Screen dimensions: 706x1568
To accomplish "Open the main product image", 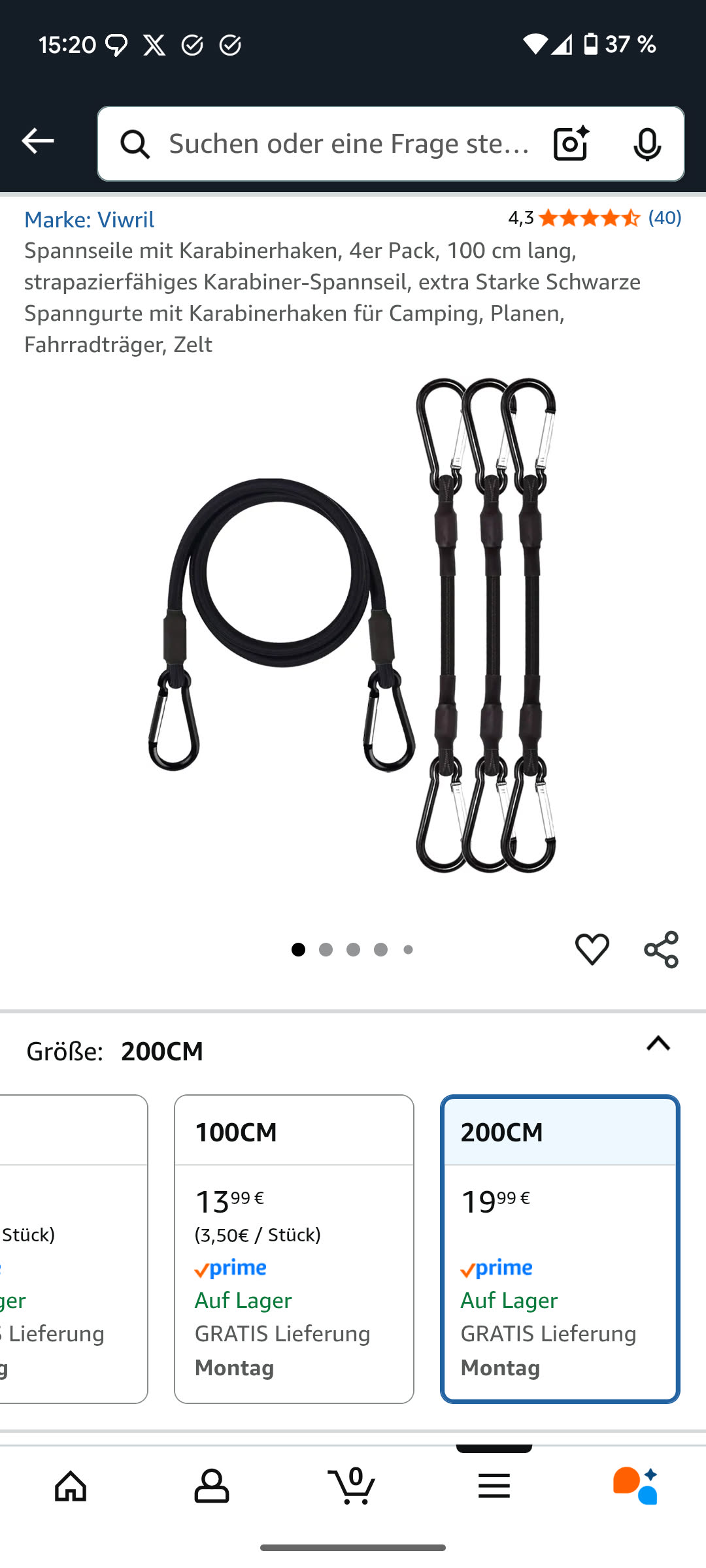I will [x=353, y=625].
